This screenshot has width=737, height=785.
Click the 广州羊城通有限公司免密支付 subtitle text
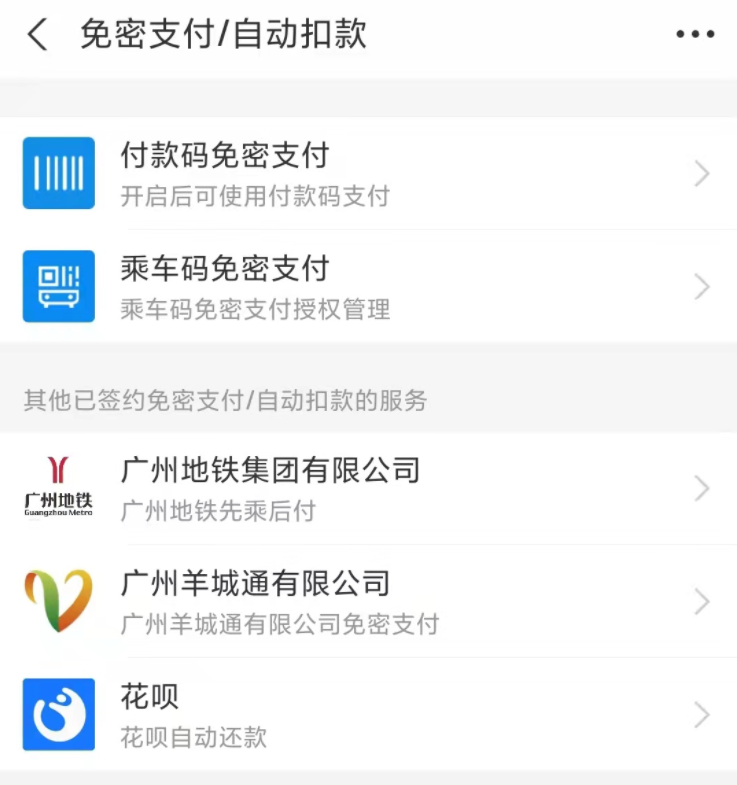coord(280,624)
